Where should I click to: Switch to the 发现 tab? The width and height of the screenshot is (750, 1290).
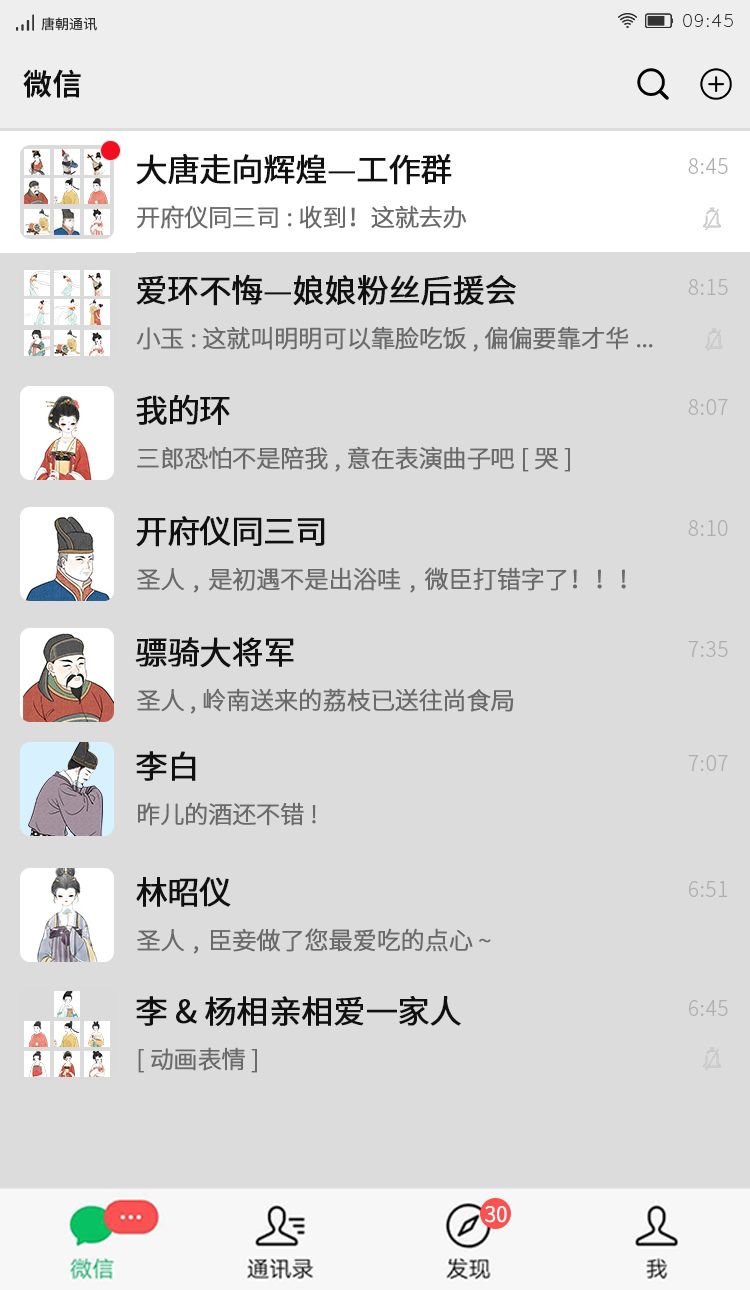coord(468,1240)
